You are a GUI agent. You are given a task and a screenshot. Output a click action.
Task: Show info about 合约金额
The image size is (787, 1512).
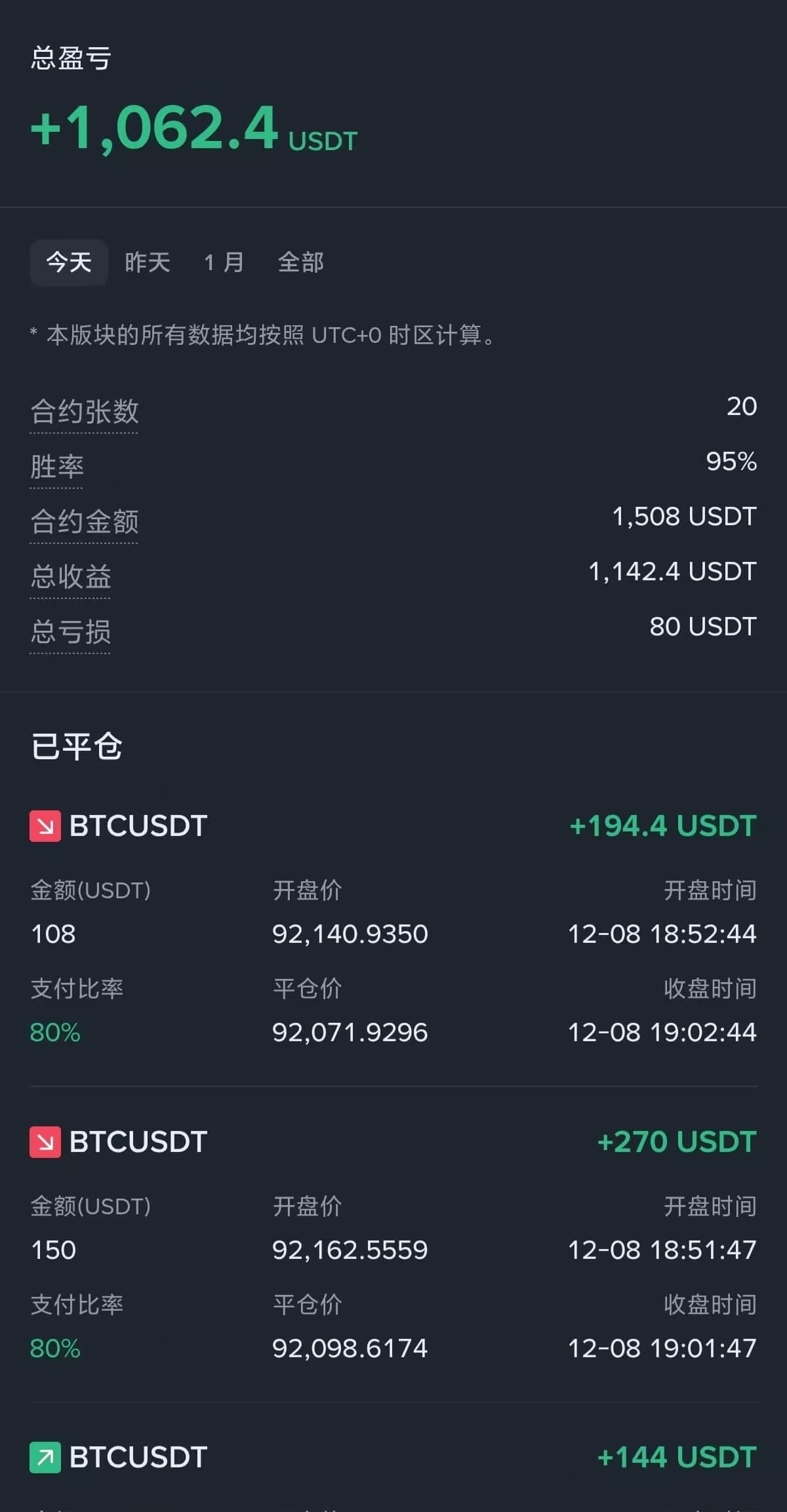(x=85, y=522)
